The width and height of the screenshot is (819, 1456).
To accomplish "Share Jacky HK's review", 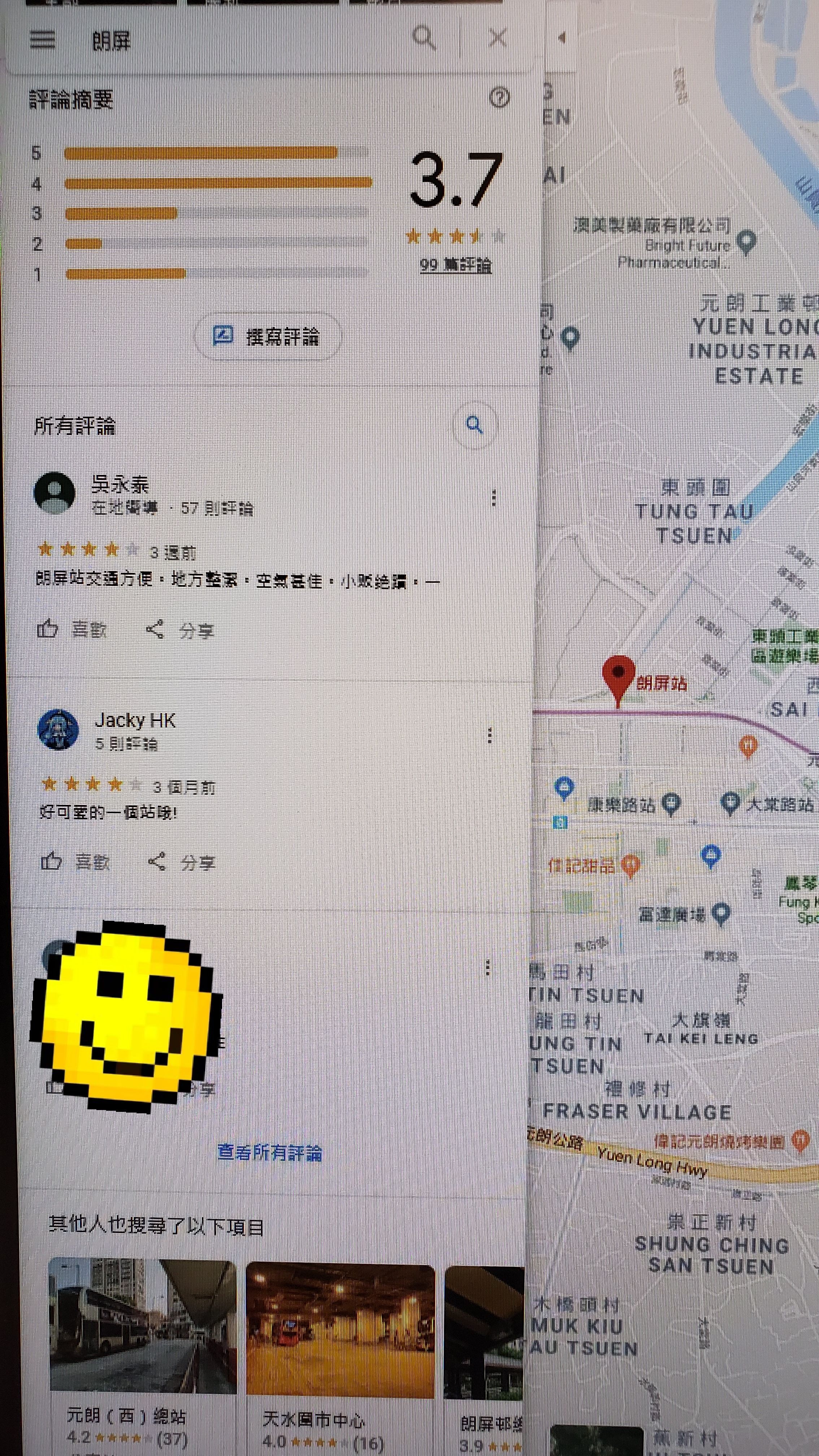I will pos(181,862).
